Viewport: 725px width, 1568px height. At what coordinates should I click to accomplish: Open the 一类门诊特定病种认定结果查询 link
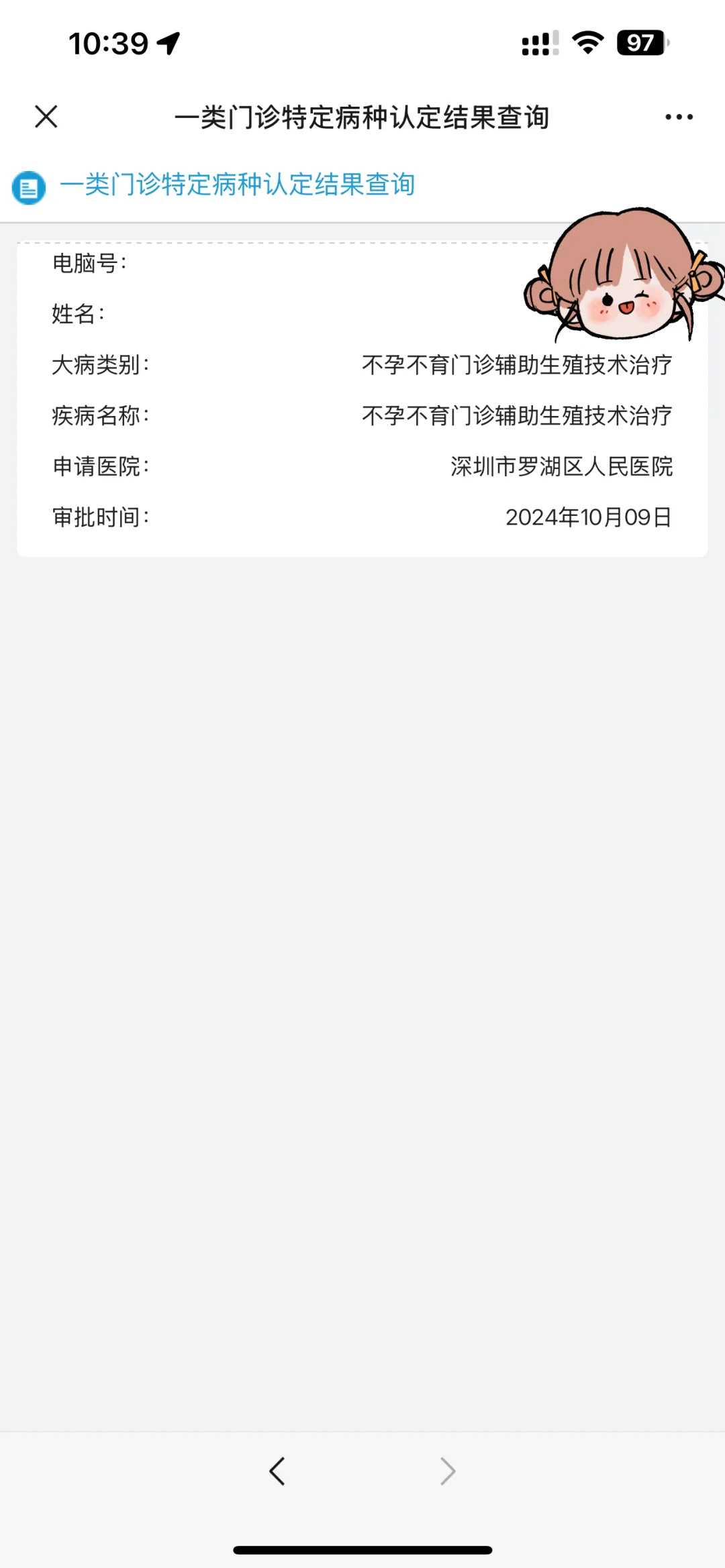coord(238,185)
